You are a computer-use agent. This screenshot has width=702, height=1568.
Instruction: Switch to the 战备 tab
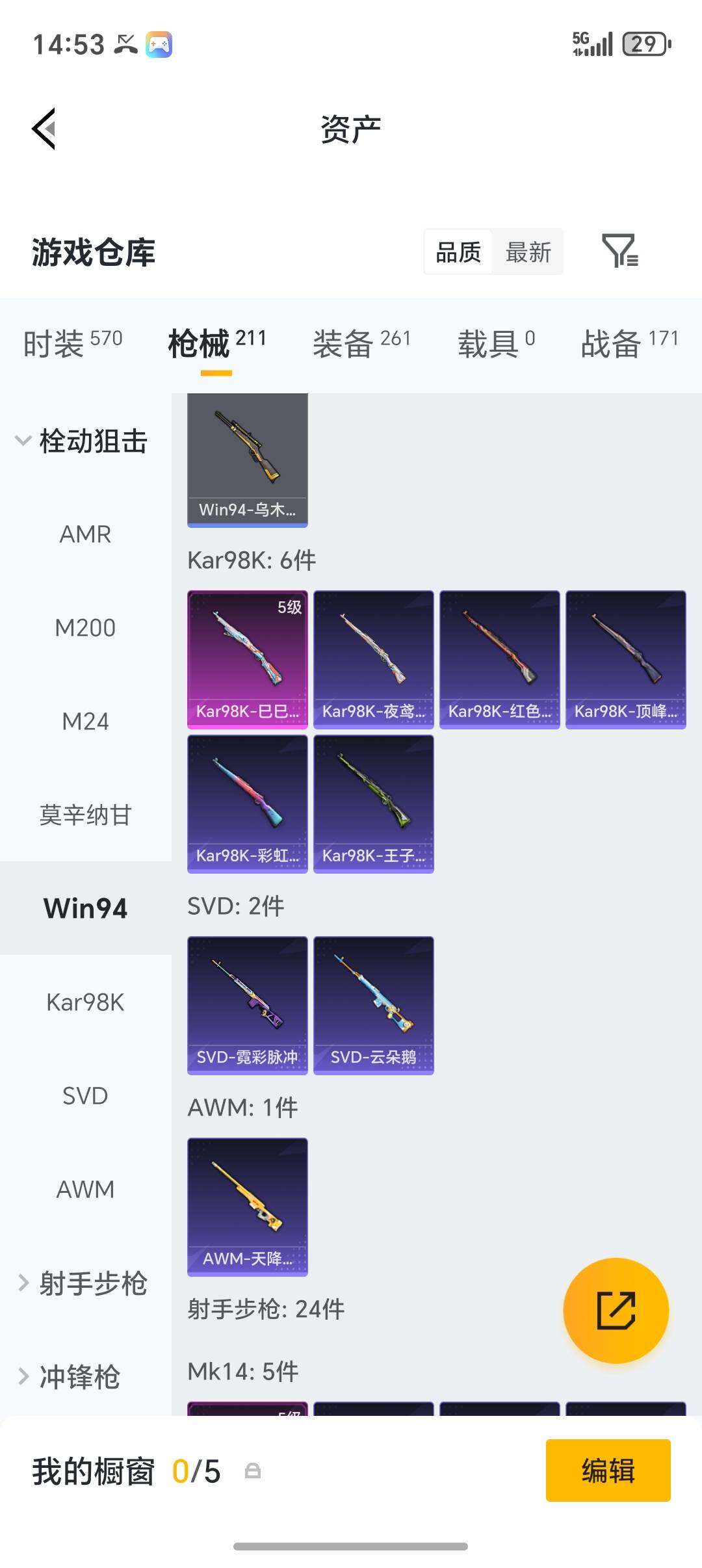[629, 343]
